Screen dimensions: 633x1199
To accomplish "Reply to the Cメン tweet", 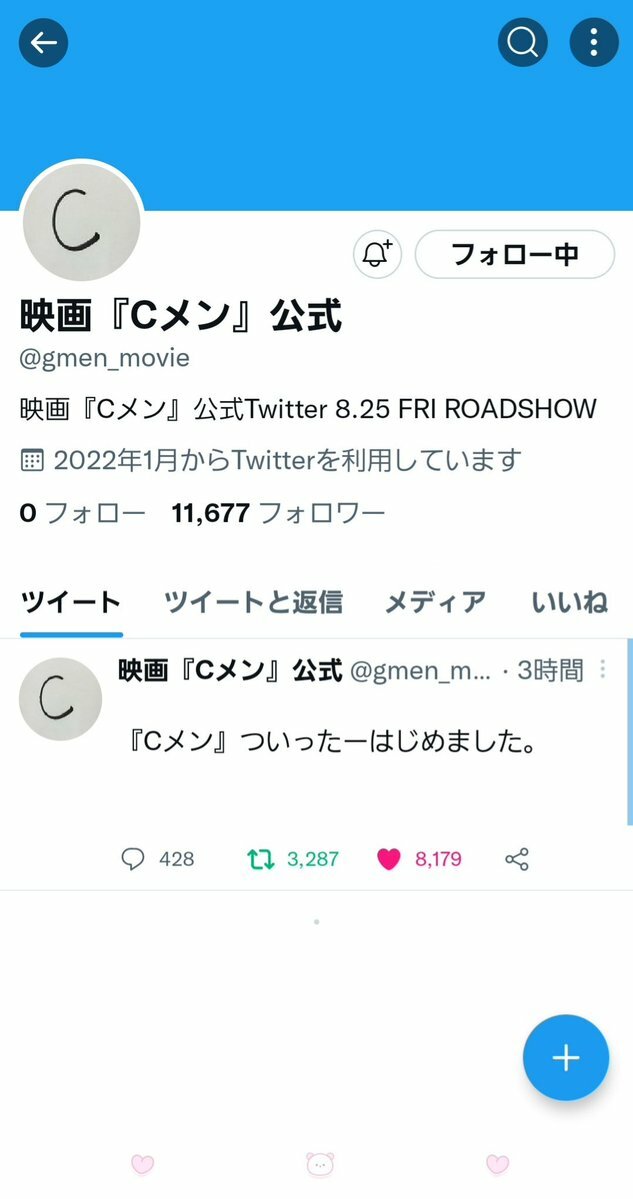I will (133, 859).
